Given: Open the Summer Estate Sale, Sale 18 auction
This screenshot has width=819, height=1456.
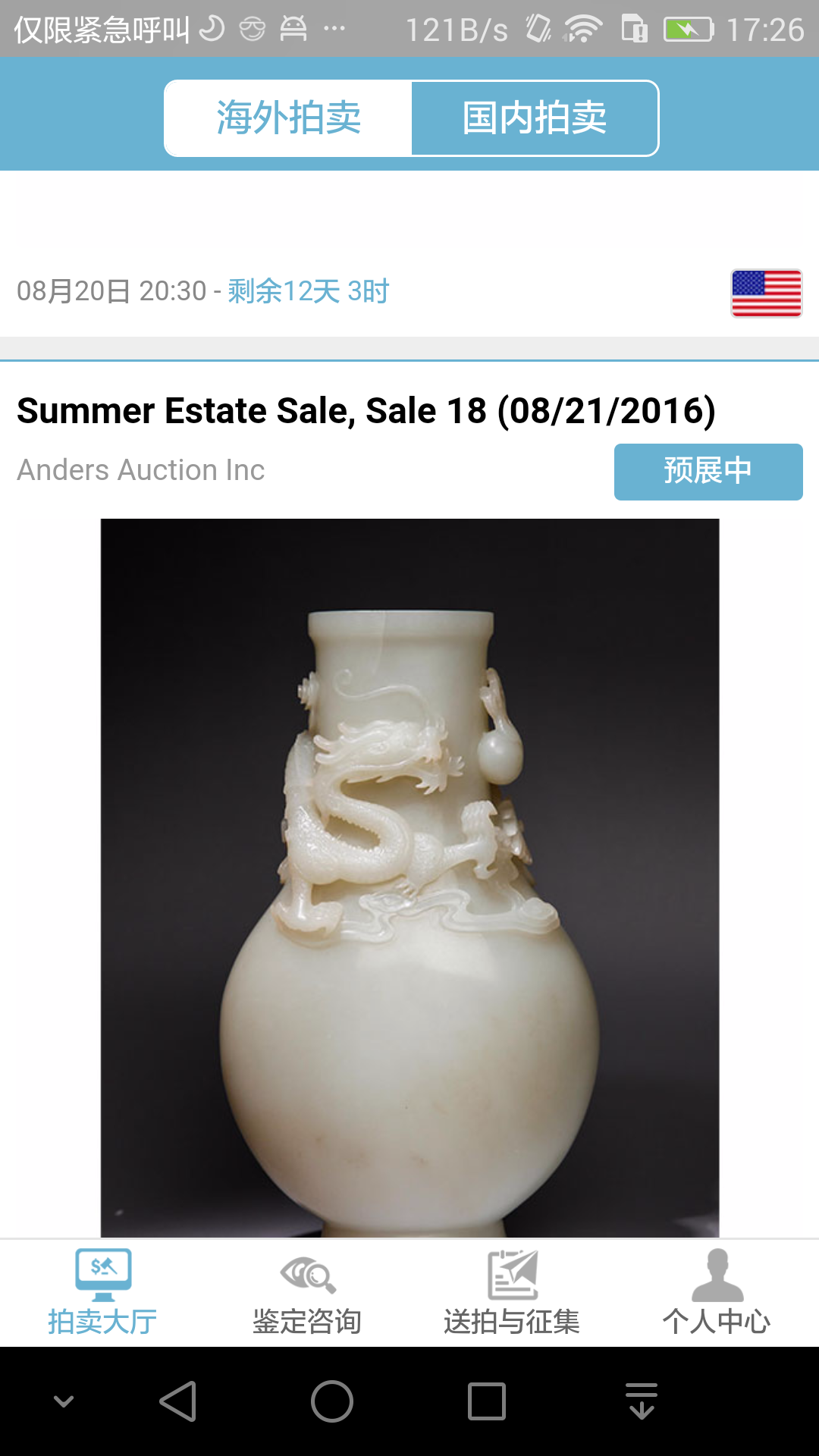Looking at the screenshot, I should (366, 411).
